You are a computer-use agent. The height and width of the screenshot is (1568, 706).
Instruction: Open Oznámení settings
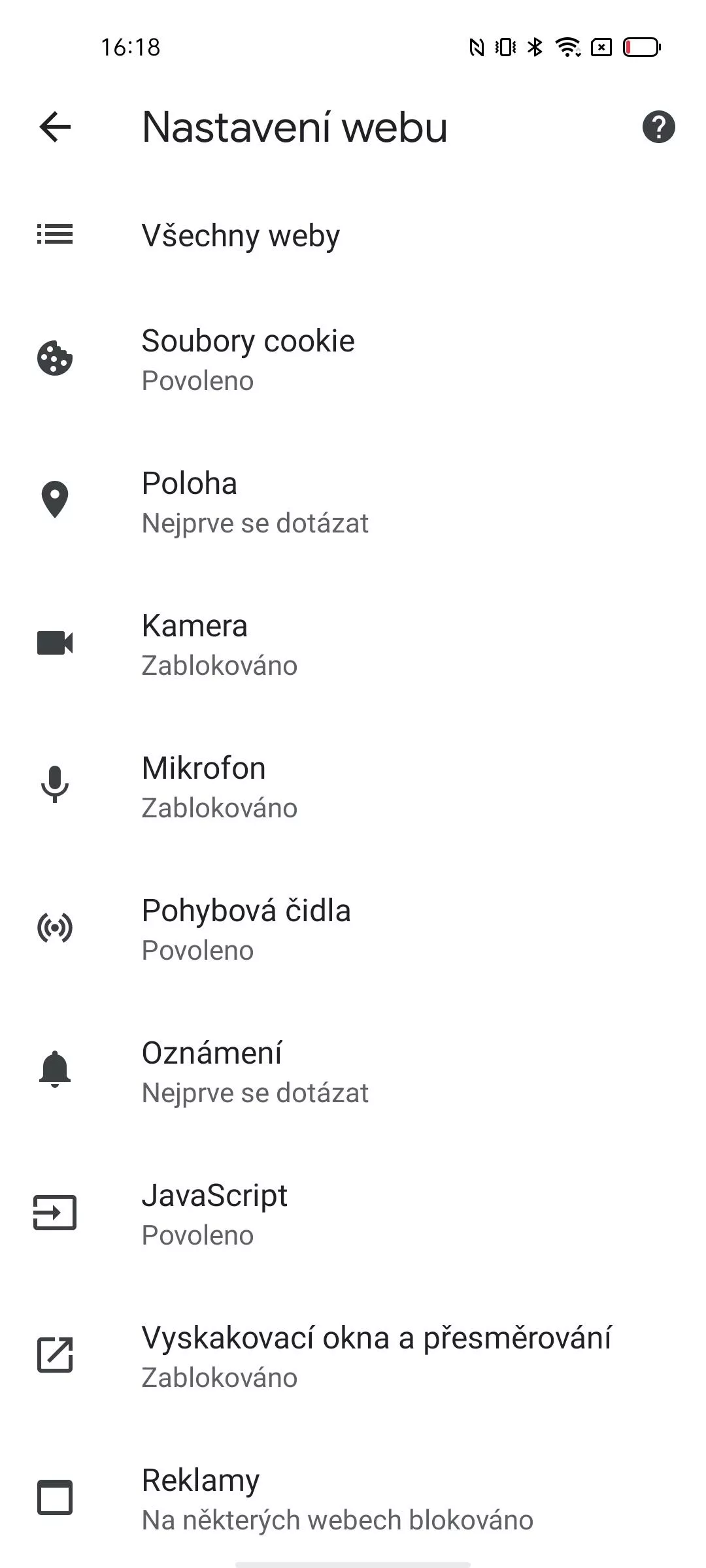(353, 1071)
